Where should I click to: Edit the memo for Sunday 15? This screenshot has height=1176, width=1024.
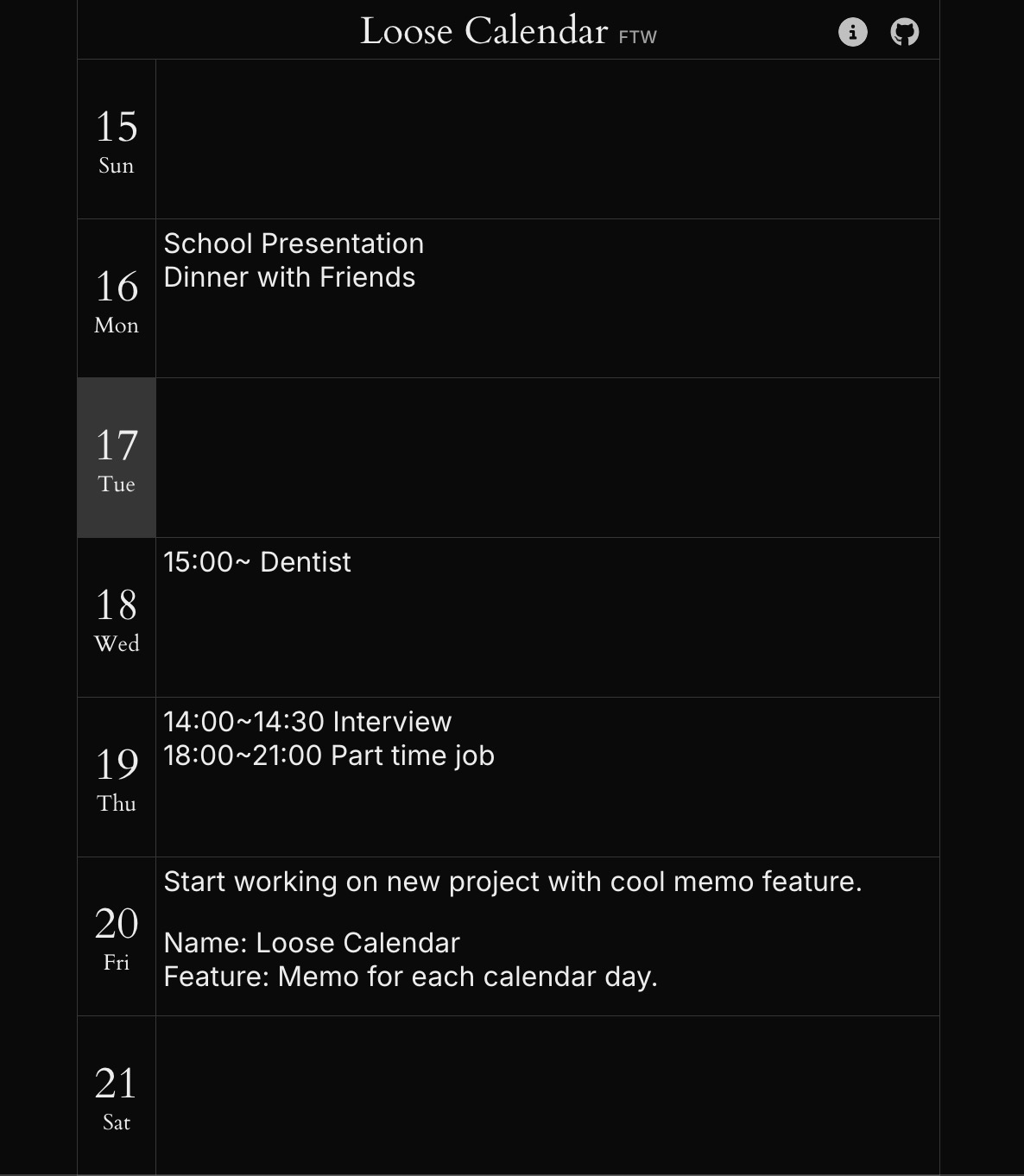point(547,139)
